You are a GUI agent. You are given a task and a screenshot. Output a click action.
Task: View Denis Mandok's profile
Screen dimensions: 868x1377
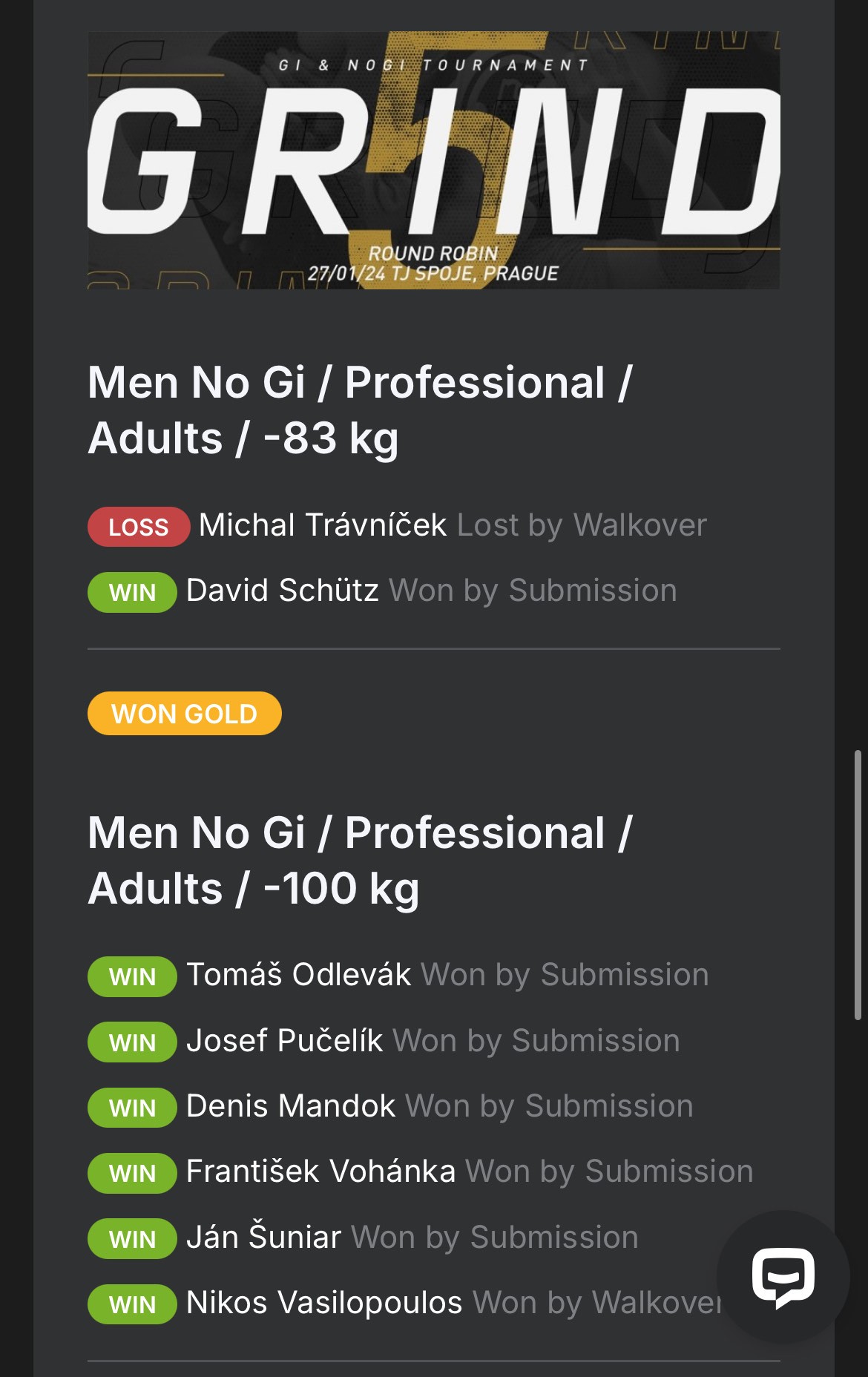(x=291, y=1106)
